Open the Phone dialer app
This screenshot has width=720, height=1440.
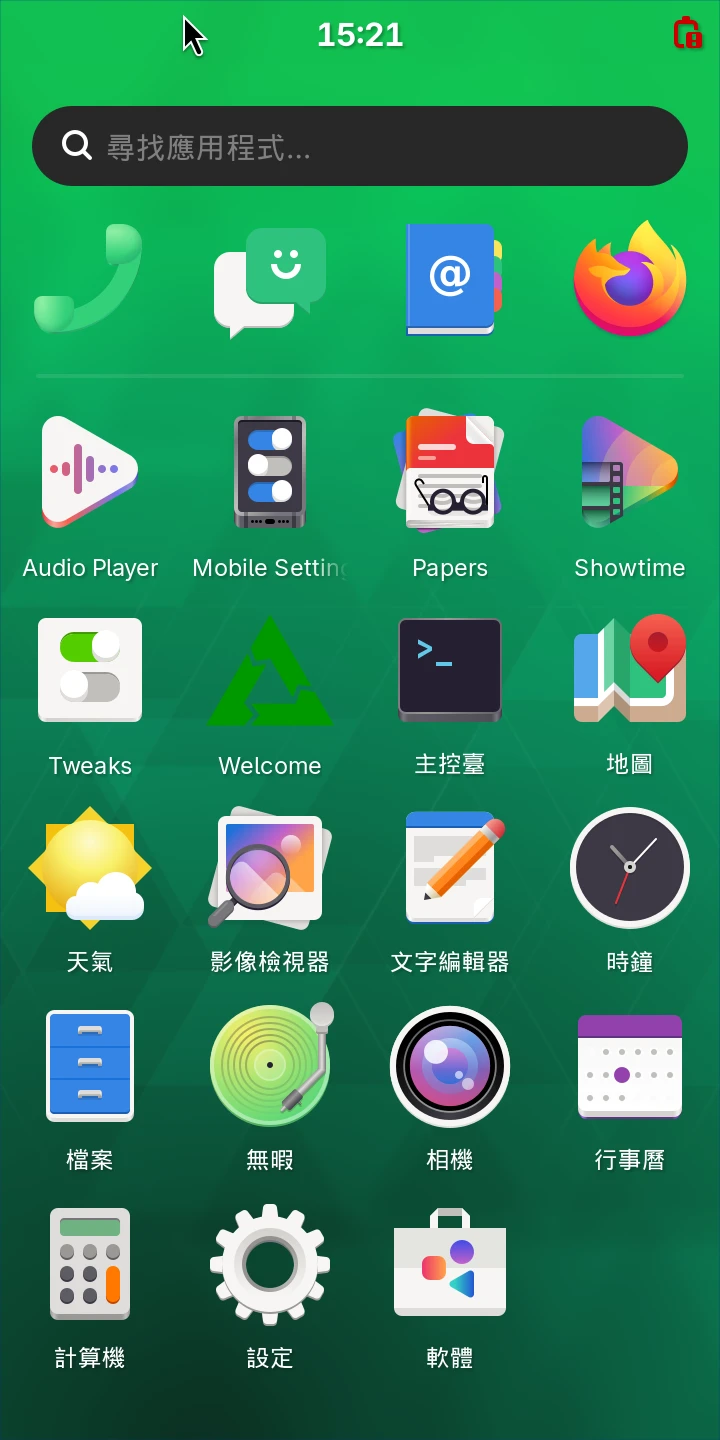point(90,279)
